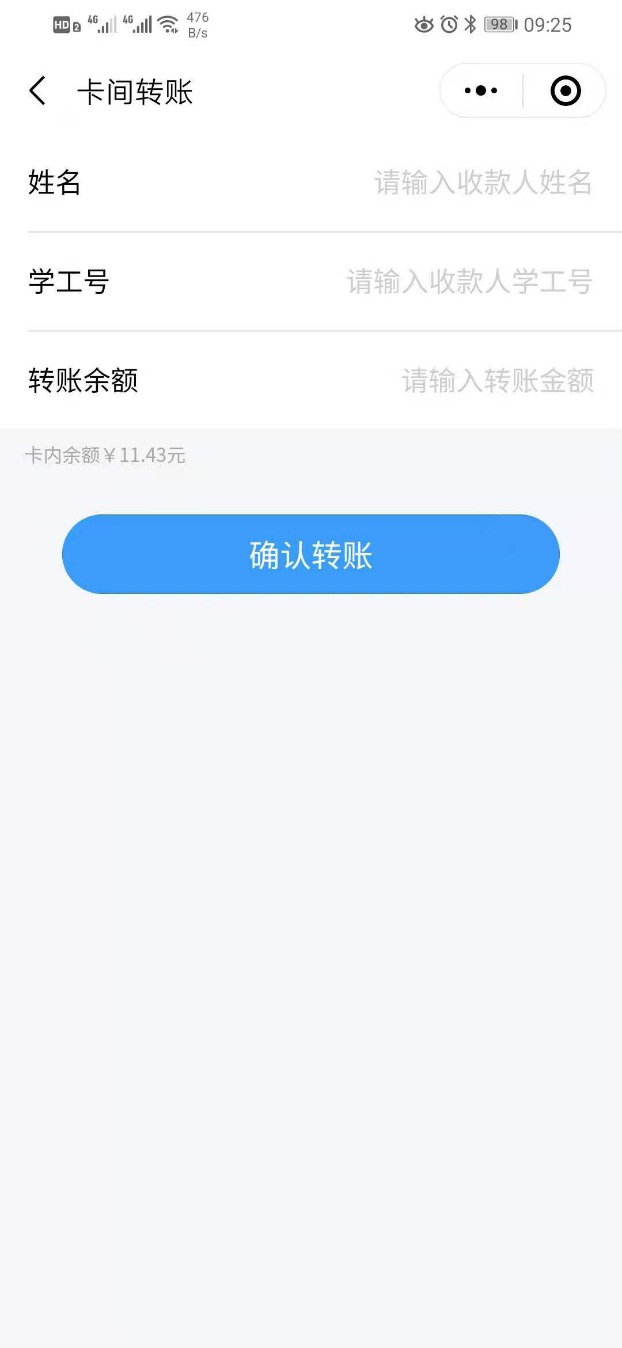Image resolution: width=622 pixels, height=1348 pixels.
Task: Go back from the 卡间转账 page
Action: click(38, 92)
